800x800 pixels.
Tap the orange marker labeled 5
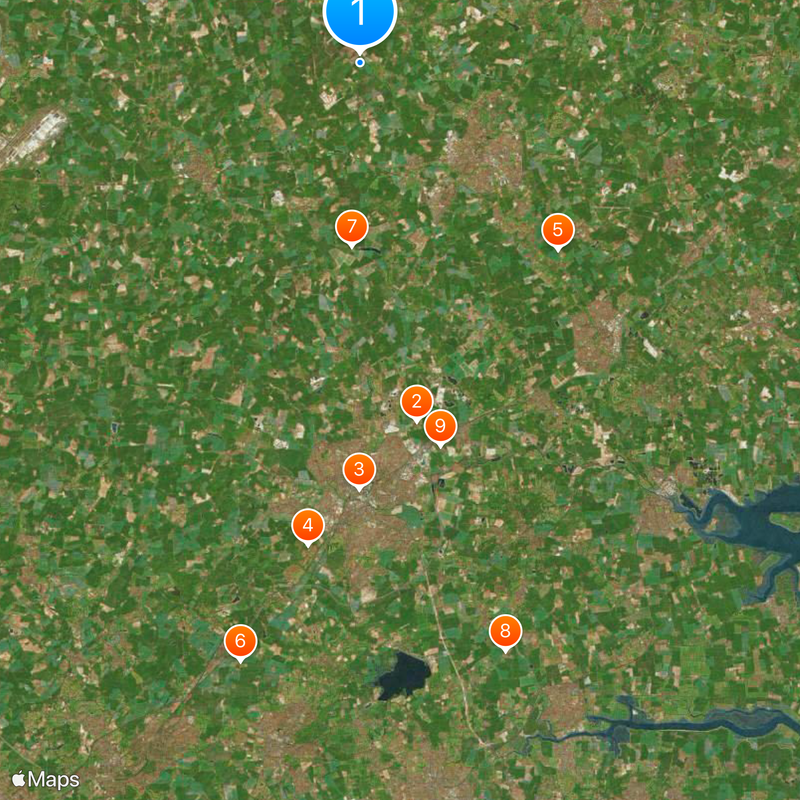click(x=558, y=230)
